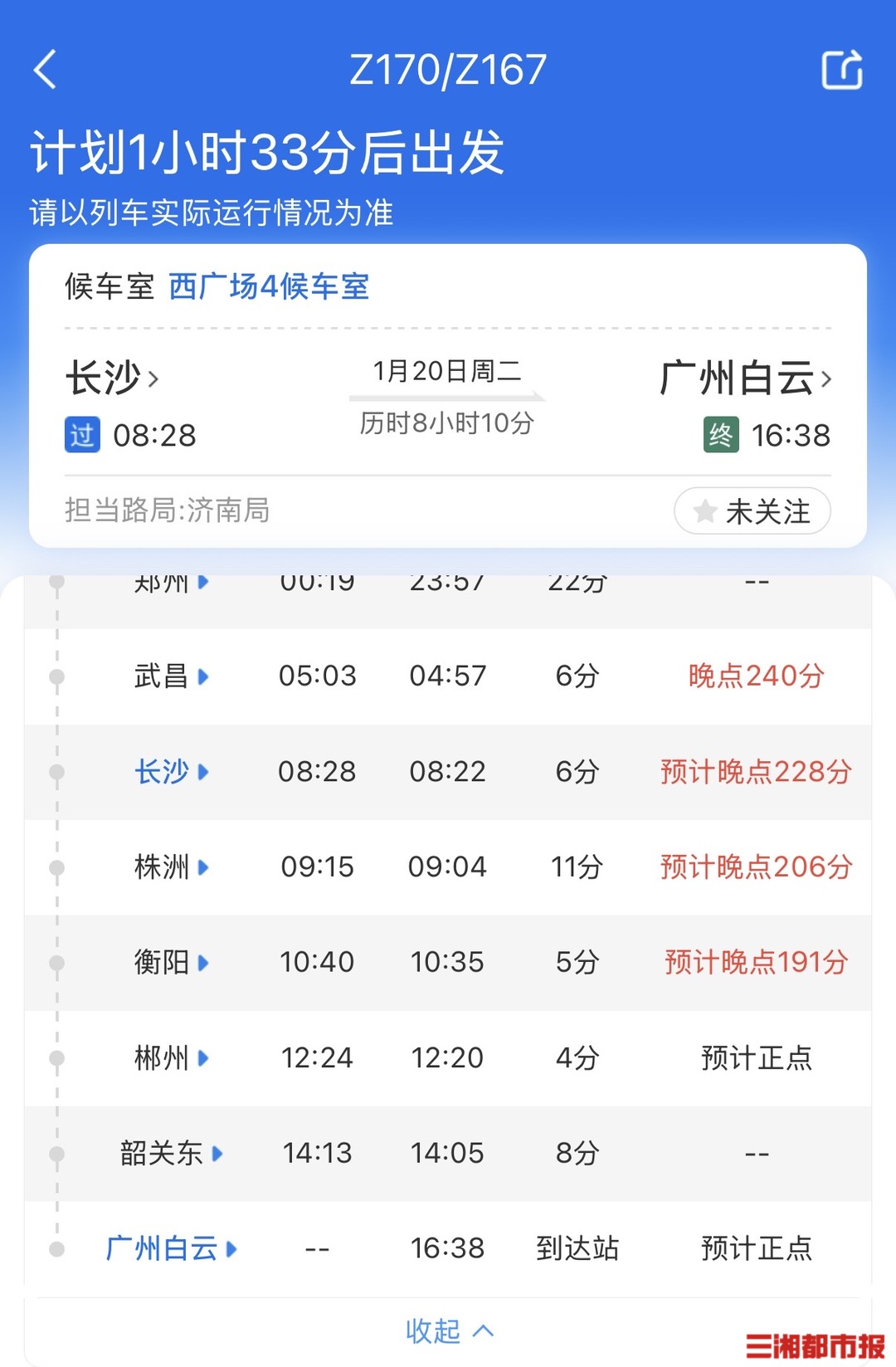Follow this train via 未关注 button
Image resolution: width=896 pixels, height=1367 pixels.
coord(752,511)
